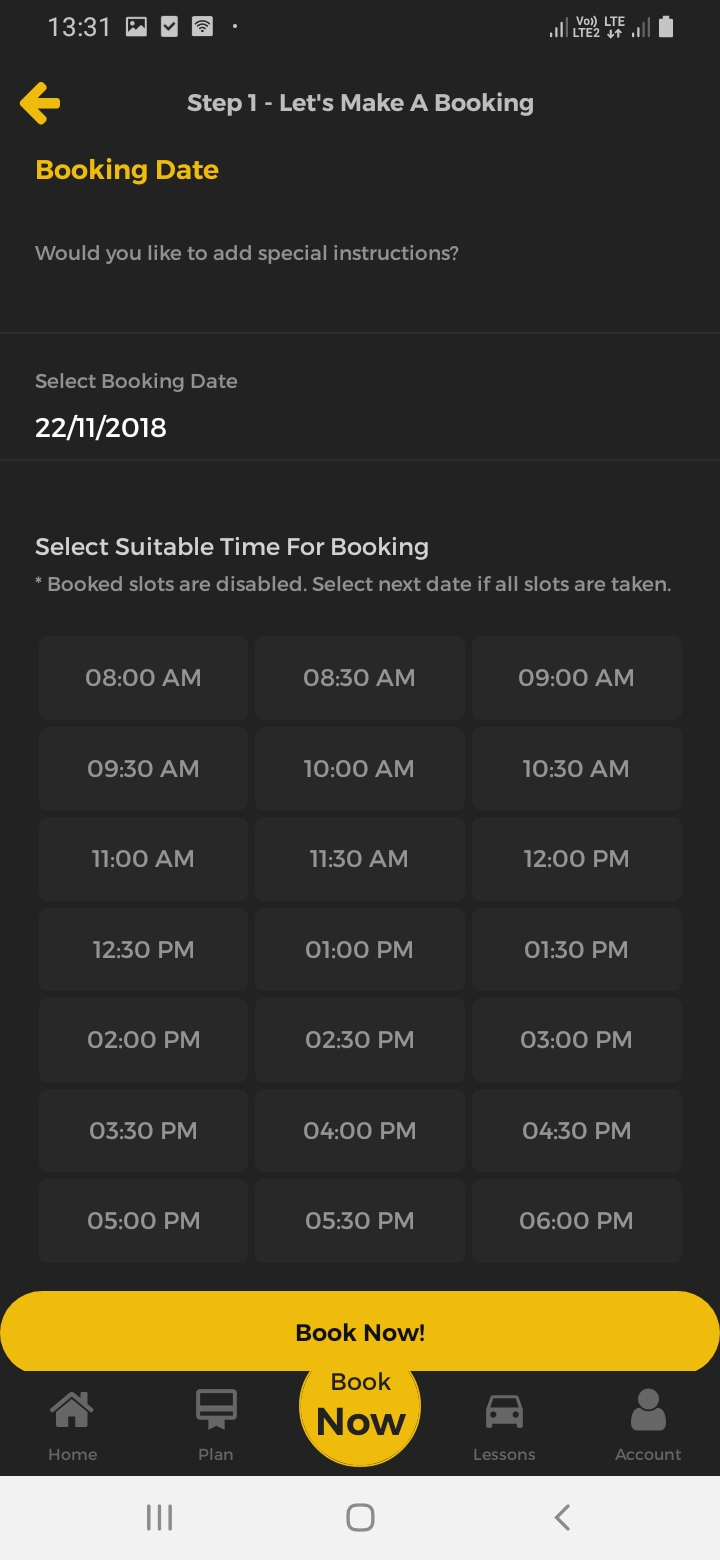
Task: Tap the special instructions prompt text
Action: [246, 253]
